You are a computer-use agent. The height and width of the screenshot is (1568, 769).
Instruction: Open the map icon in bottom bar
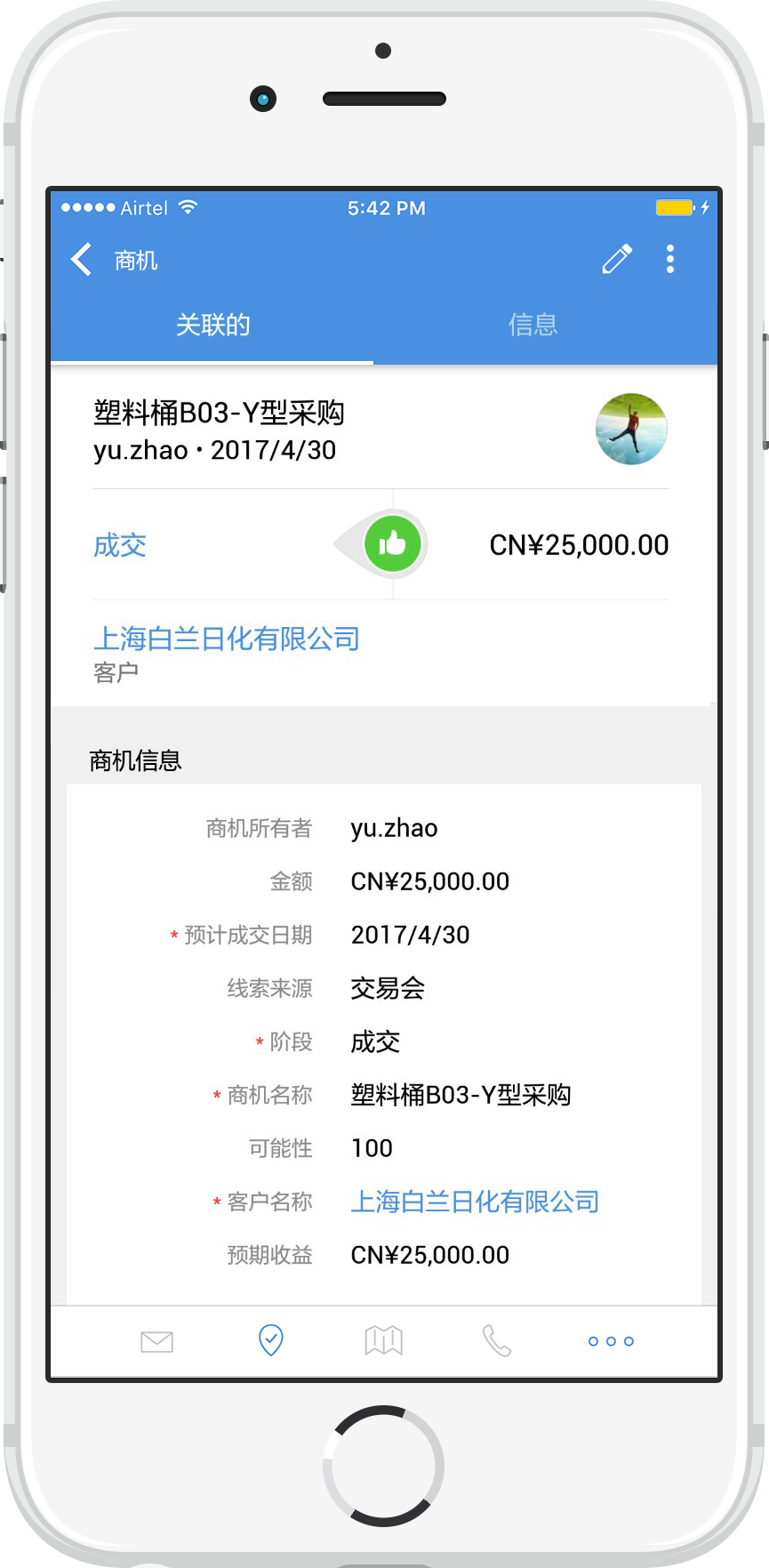point(384,1340)
